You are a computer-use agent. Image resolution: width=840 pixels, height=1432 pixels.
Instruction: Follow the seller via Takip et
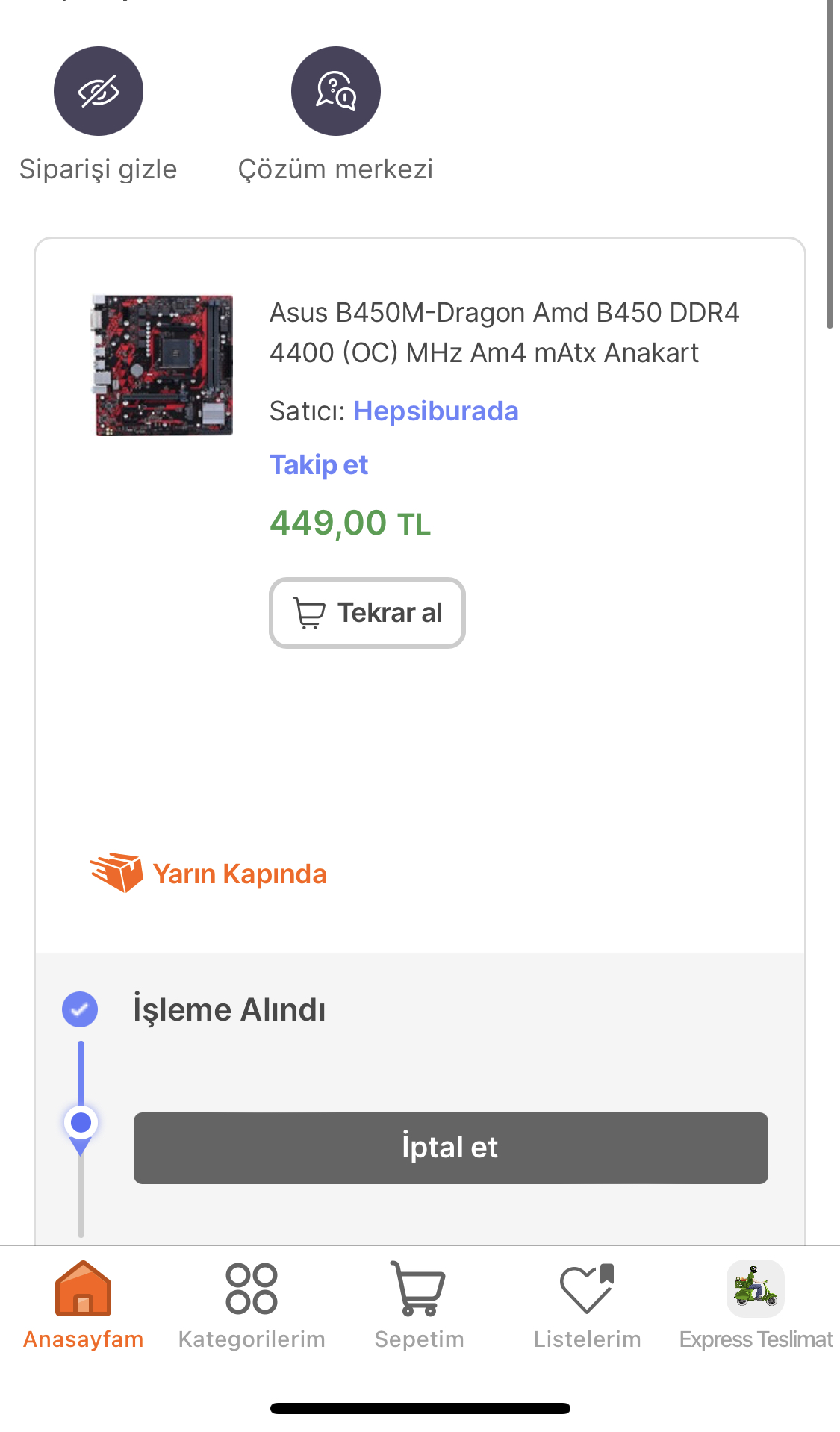pos(319,465)
